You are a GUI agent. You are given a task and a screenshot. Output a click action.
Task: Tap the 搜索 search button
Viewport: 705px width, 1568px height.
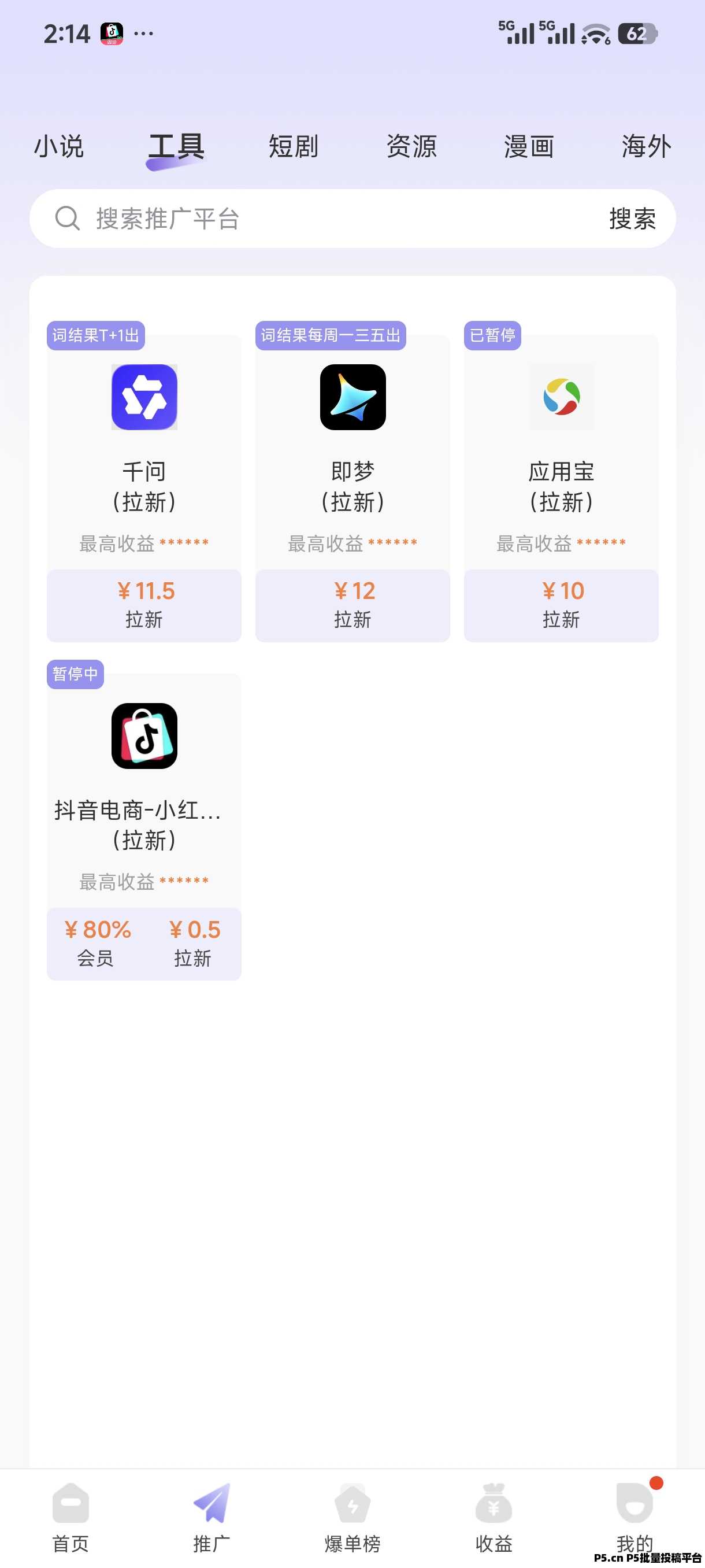(x=632, y=220)
